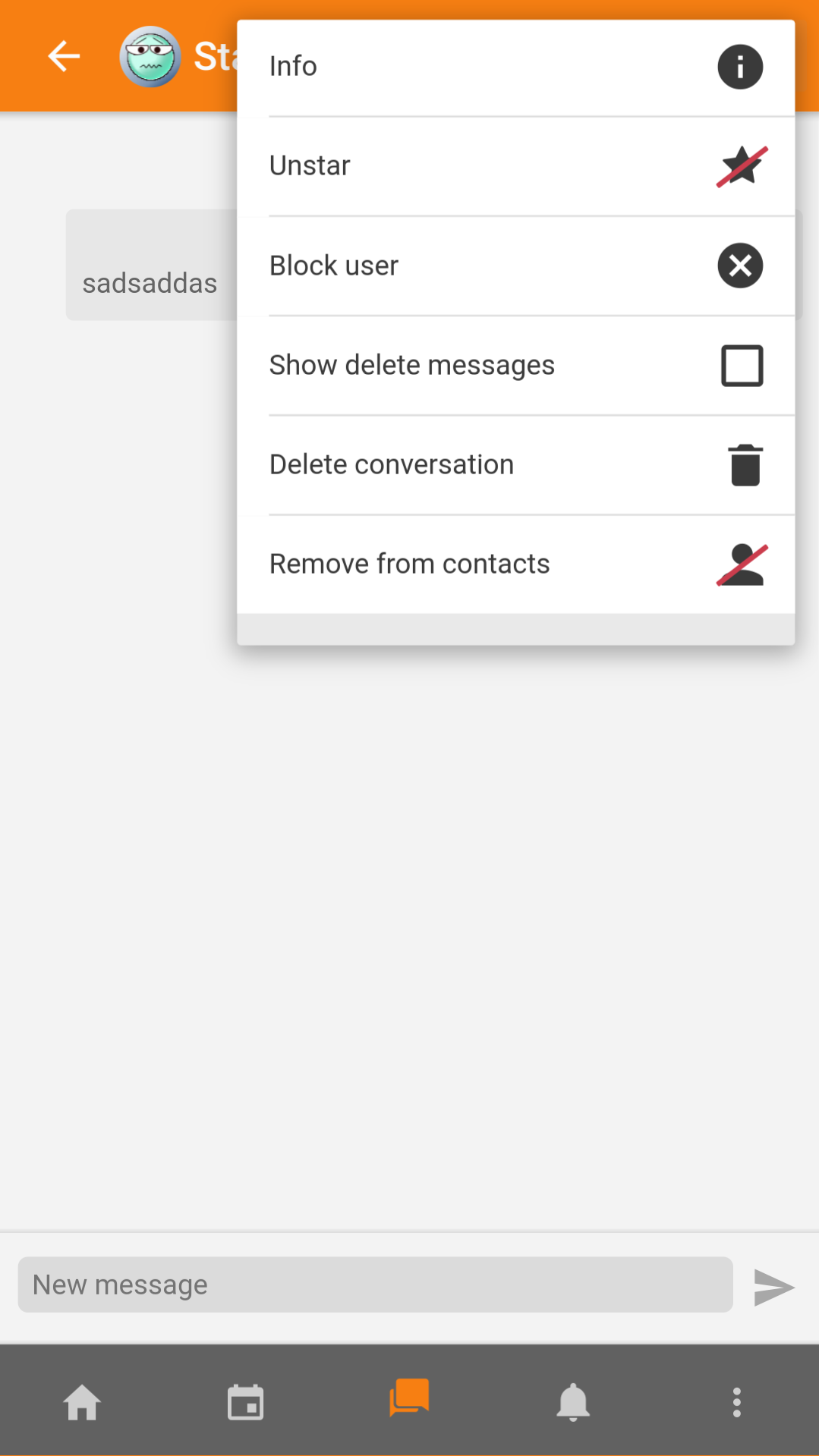Image resolution: width=819 pixels, height=1456 pixels.
Task: Open the calendar tab
Action: click(245, 1401)
